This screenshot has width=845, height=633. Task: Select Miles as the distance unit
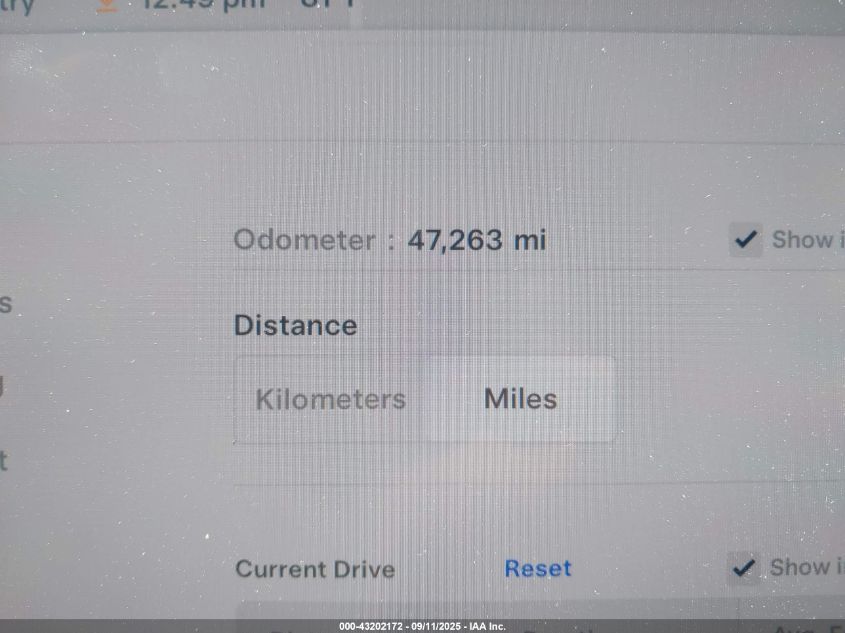520,400
